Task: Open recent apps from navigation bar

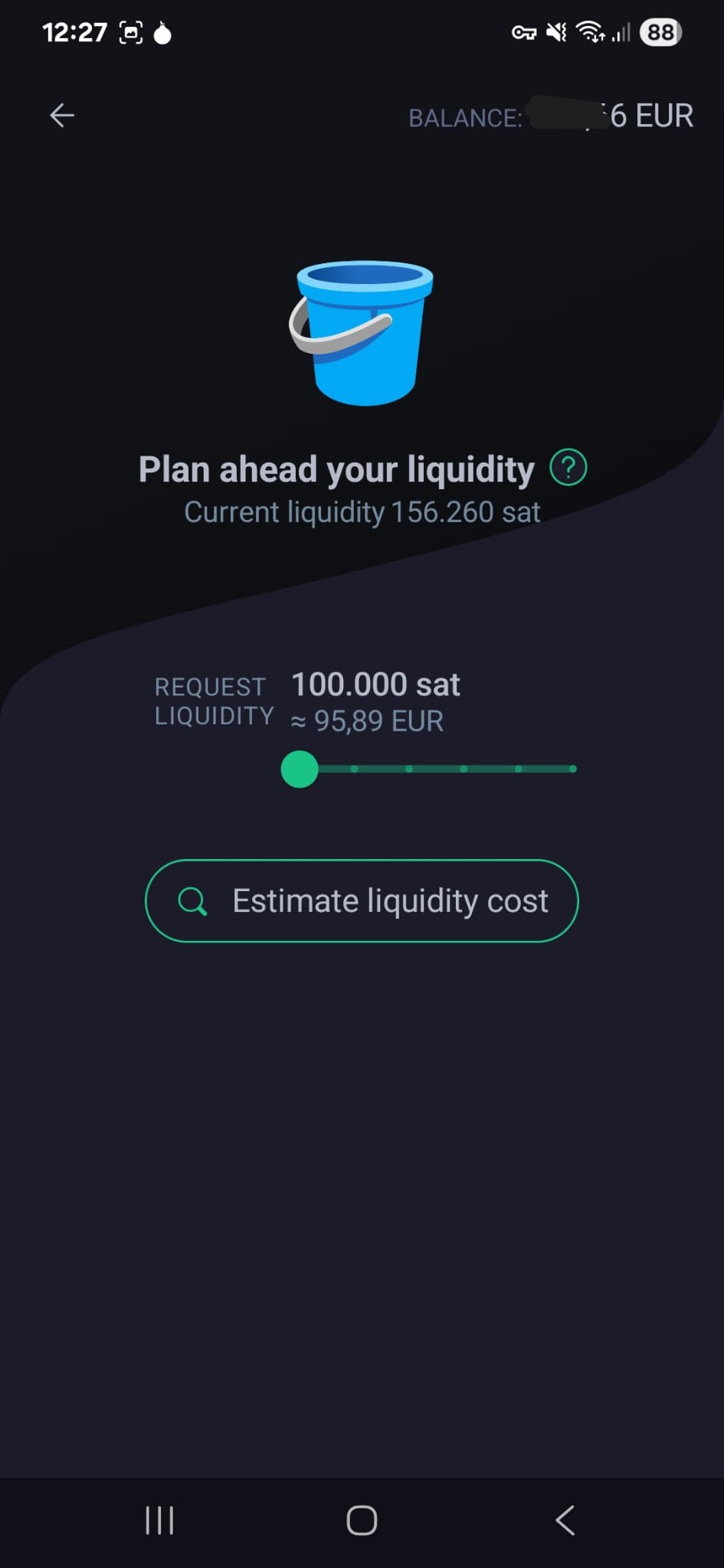Action: click(159, 1521)
